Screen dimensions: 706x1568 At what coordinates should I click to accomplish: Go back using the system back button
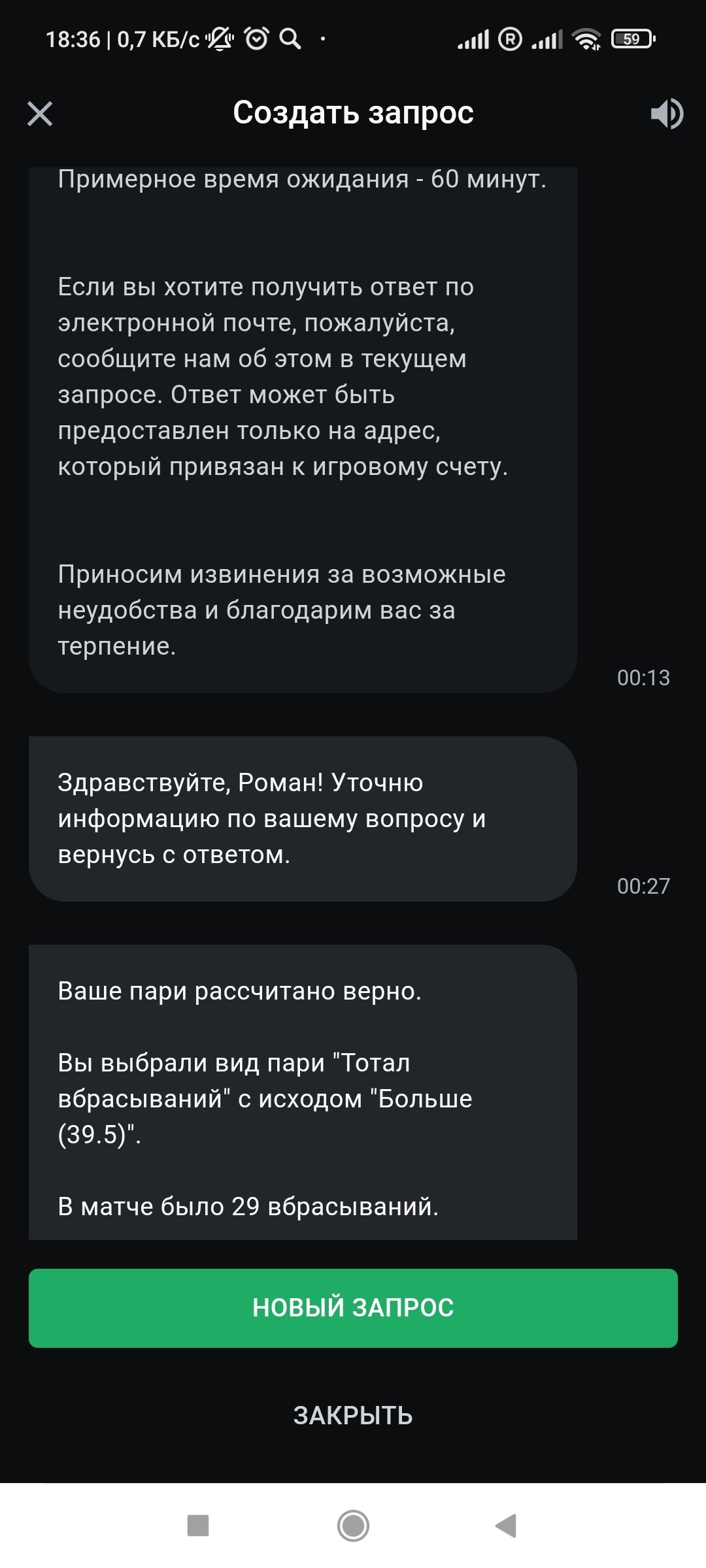pos(506,1526)
